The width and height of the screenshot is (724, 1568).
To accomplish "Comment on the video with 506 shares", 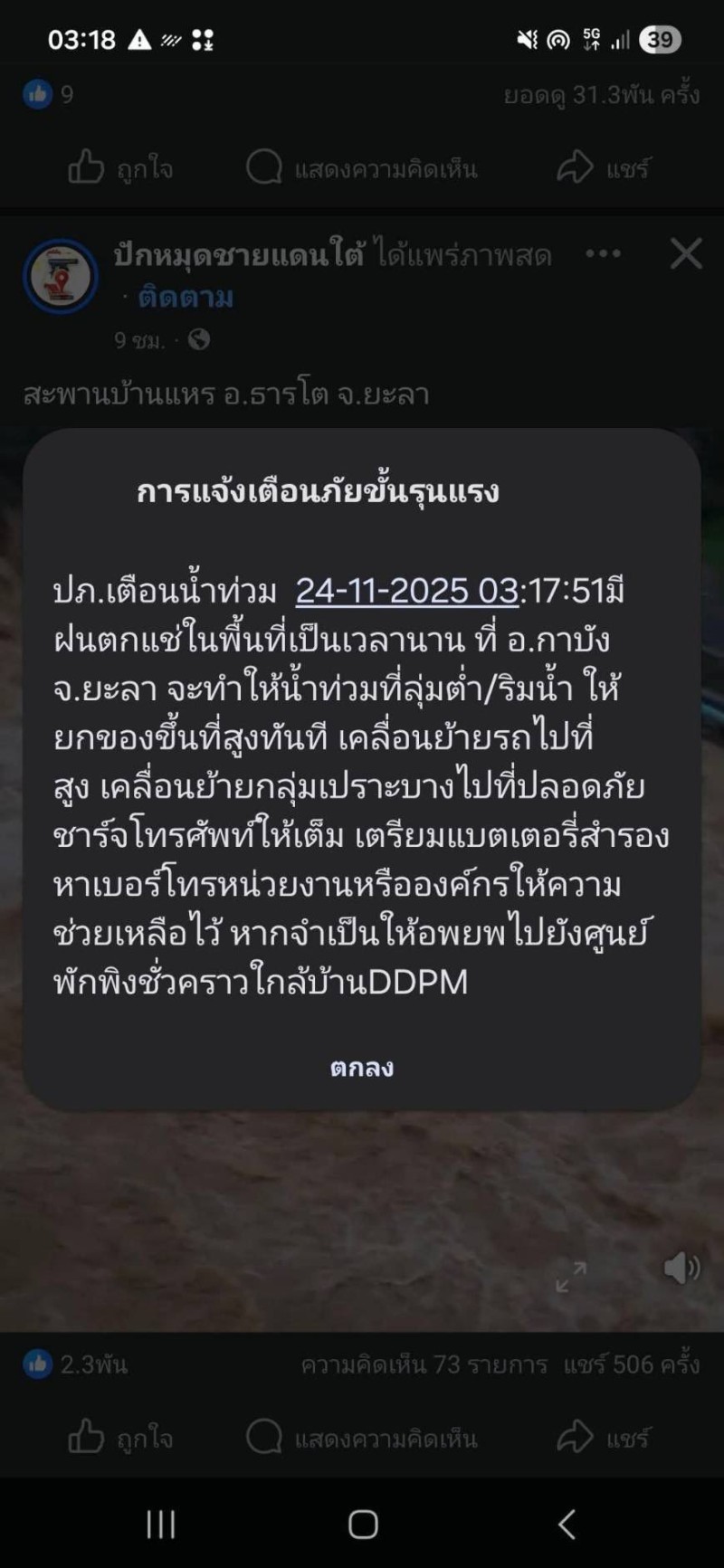I will (x=362, y=1438).
